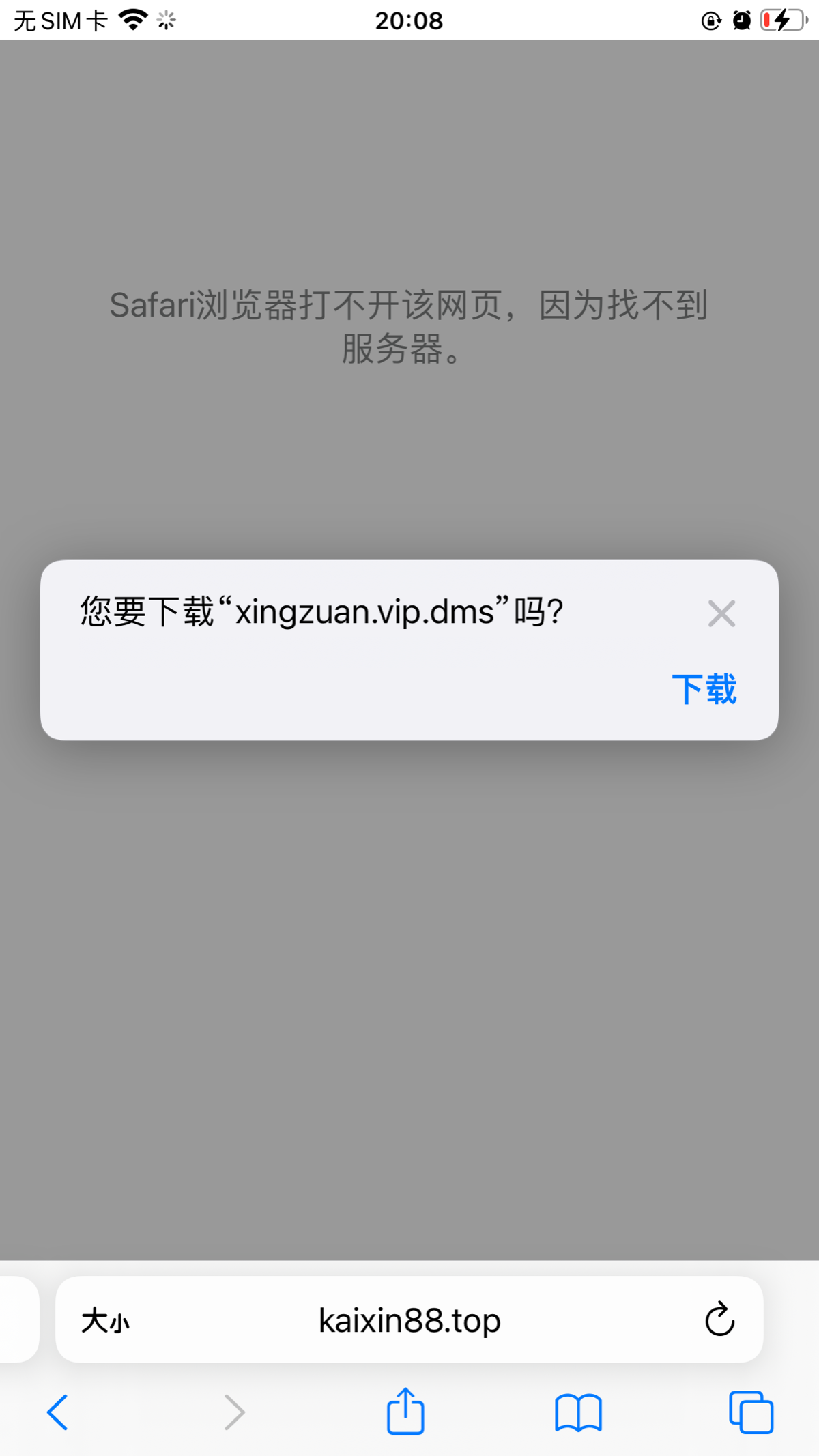Show all open tabs
The height and width of the screenshot is (1456, 819).
751,1412
